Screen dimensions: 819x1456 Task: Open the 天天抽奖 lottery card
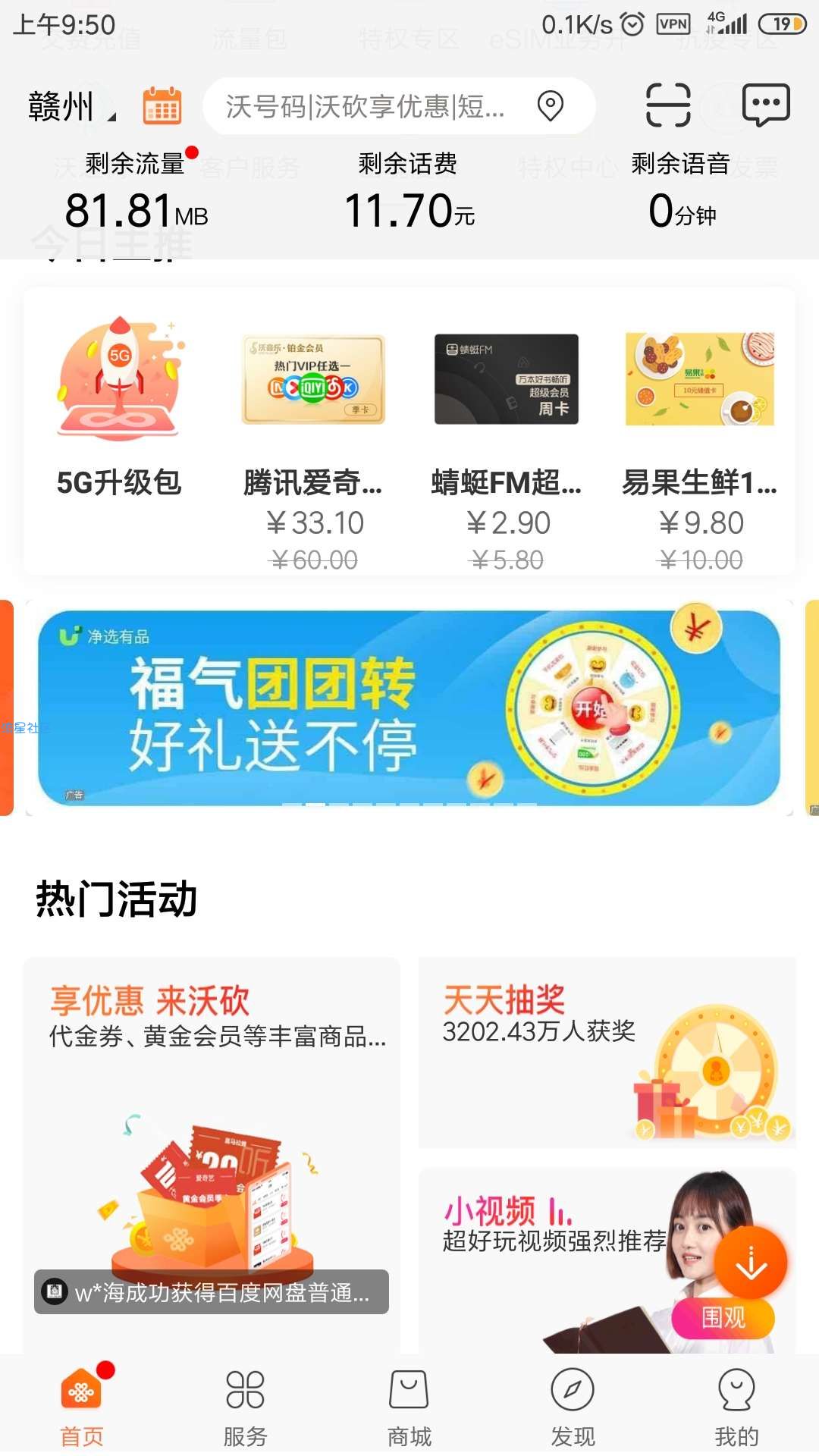[607, 1053]
